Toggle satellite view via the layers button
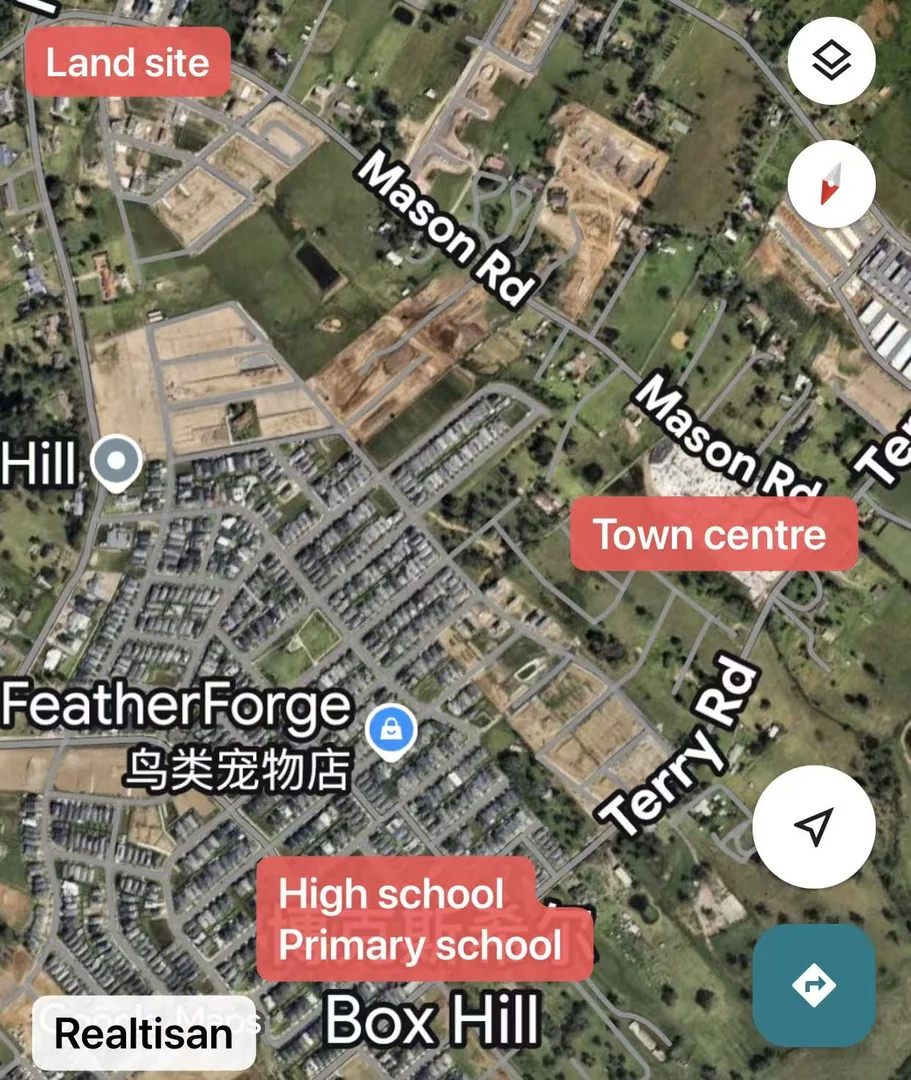Image resolution: width=911 pixels, height=1080 pixels. coord(831,61)
